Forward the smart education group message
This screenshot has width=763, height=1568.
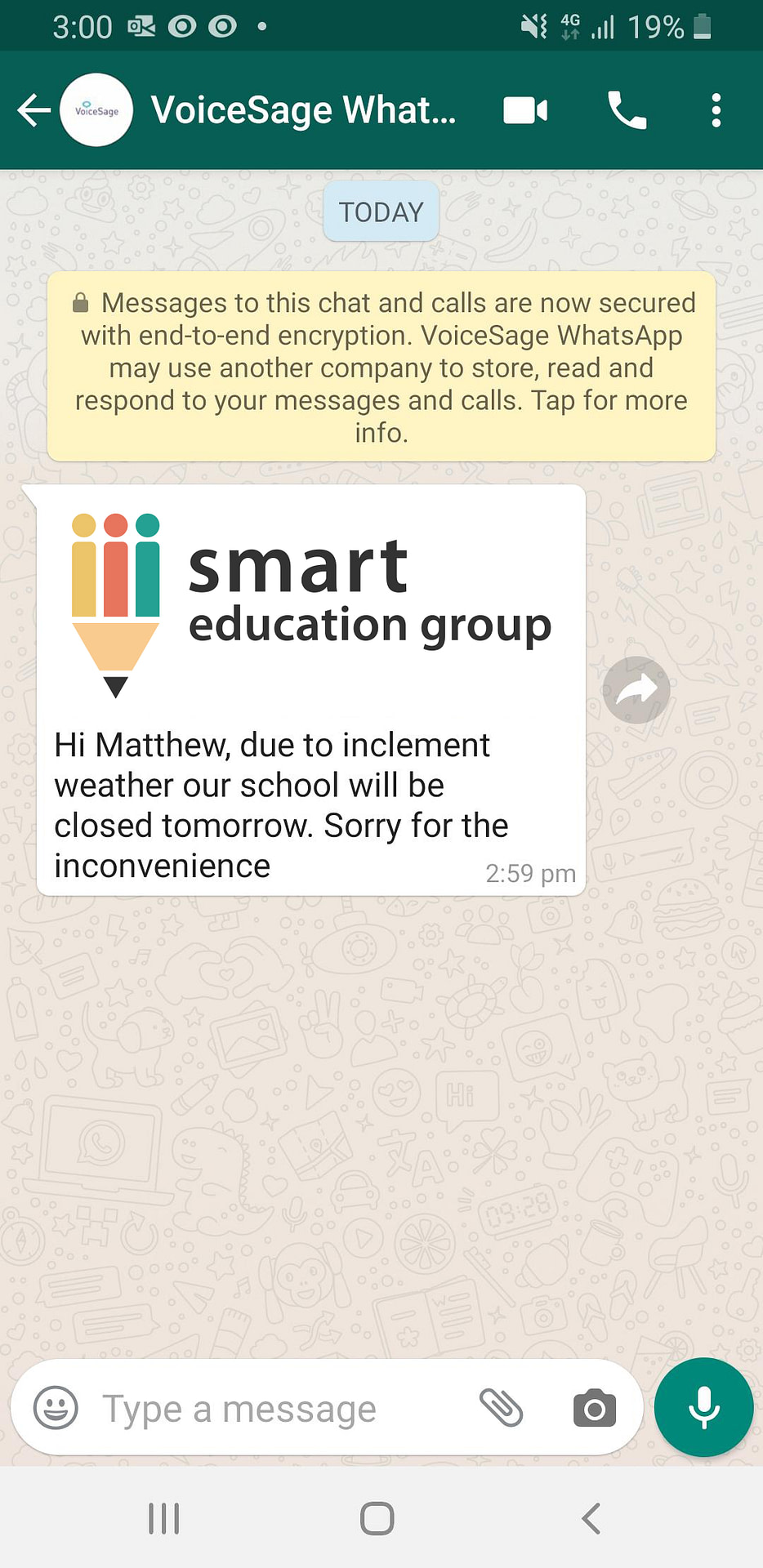tap(636, 689)
